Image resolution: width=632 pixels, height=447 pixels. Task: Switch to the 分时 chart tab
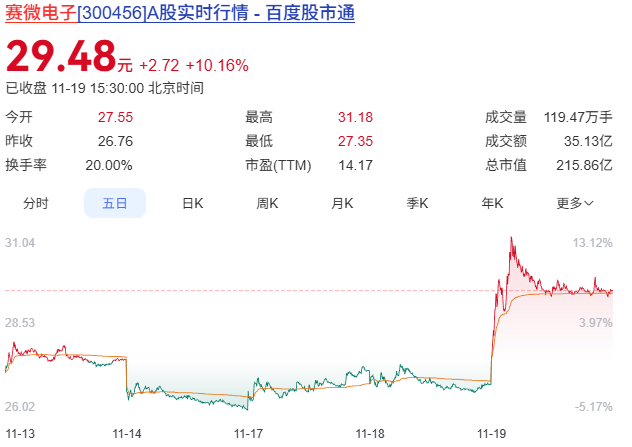[36, 203]
